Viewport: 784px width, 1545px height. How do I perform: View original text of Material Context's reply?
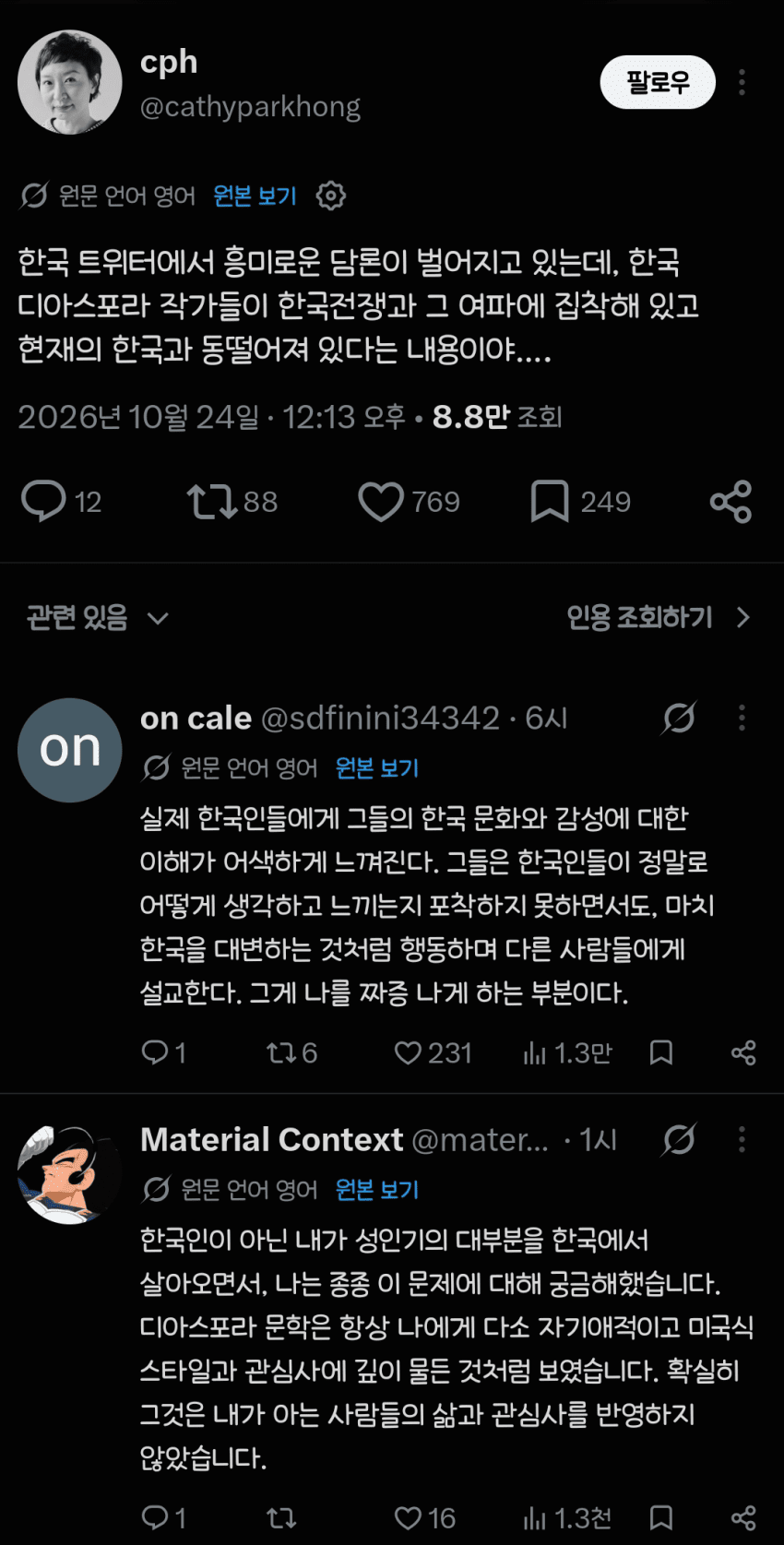[376, 1189]
